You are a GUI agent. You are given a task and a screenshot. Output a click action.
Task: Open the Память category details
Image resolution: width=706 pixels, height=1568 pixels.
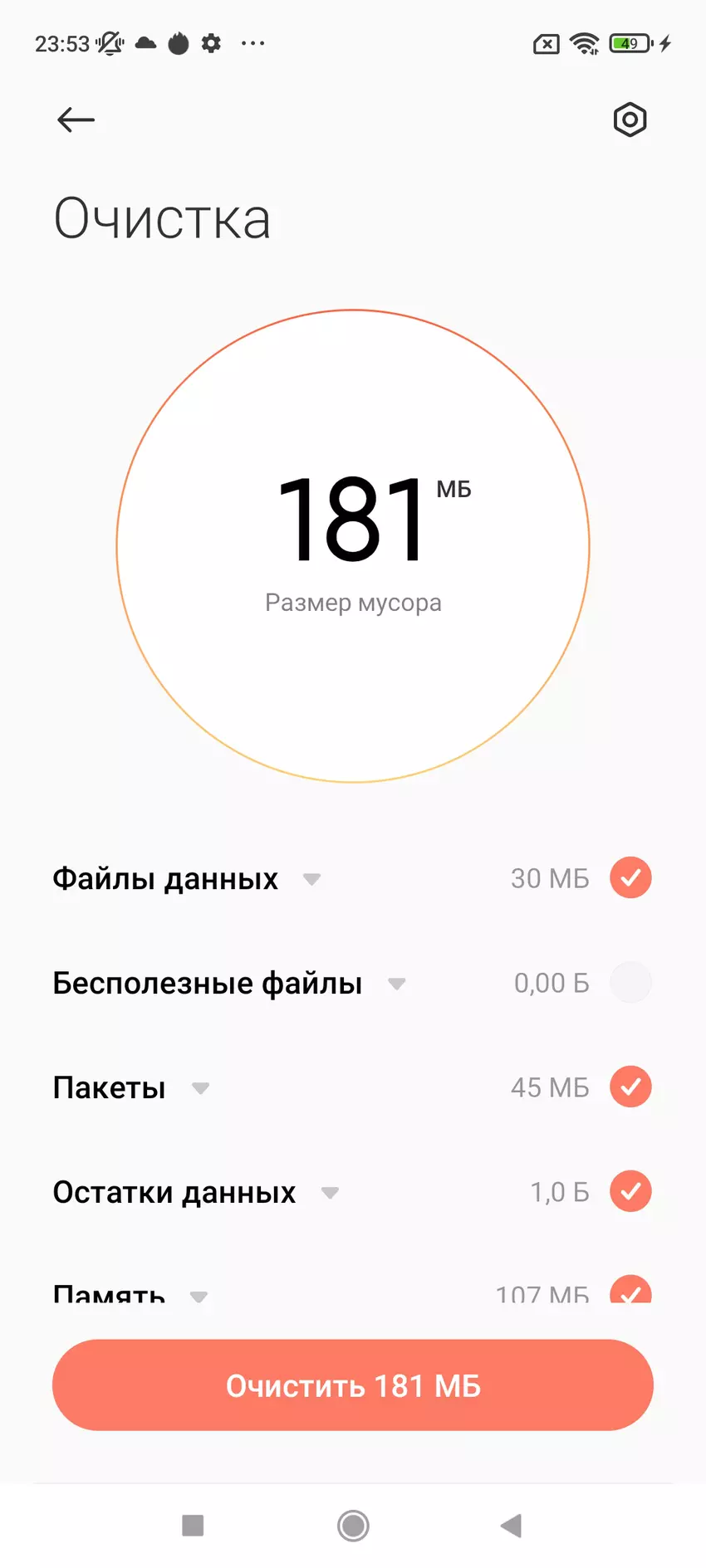click(198, 1295)
